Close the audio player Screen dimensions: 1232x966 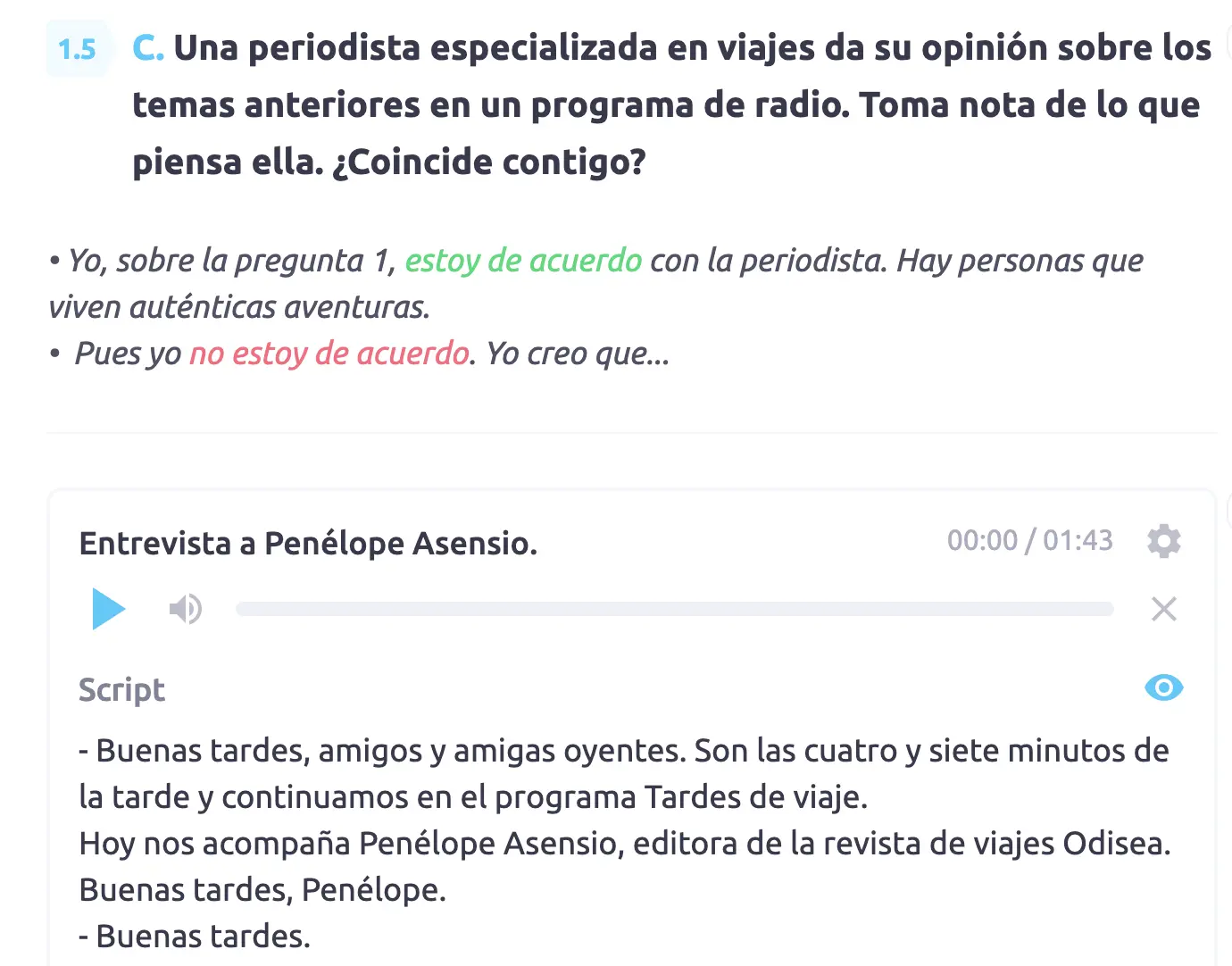1163,609
